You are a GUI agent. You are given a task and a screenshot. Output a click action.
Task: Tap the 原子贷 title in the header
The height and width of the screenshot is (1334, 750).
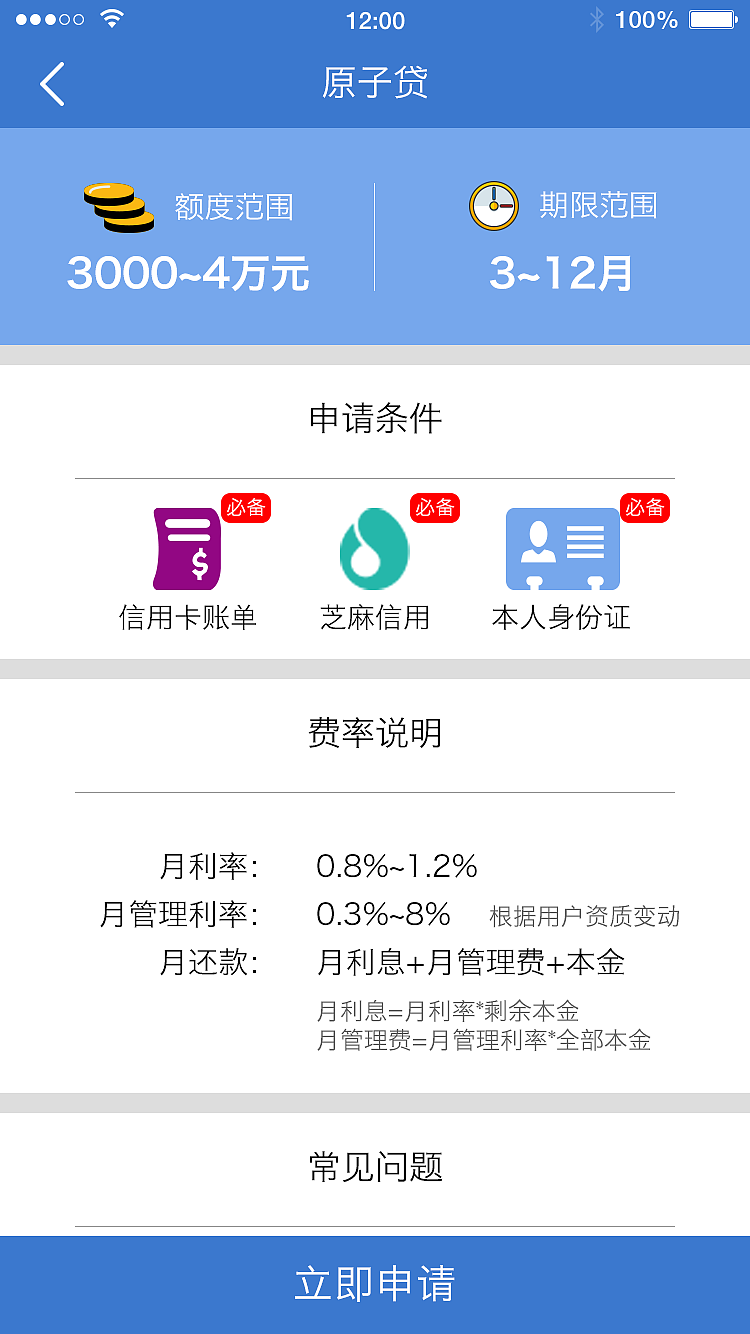374,84
